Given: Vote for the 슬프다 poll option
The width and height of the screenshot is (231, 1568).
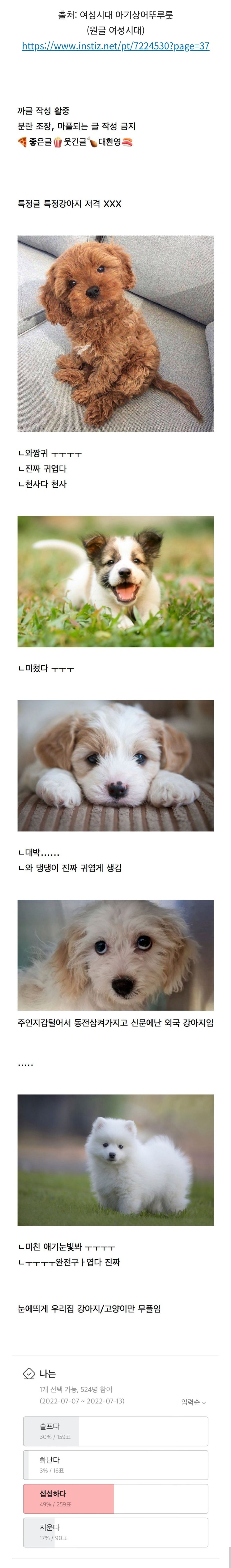Looking at the screenshot, I should 115,1431.
